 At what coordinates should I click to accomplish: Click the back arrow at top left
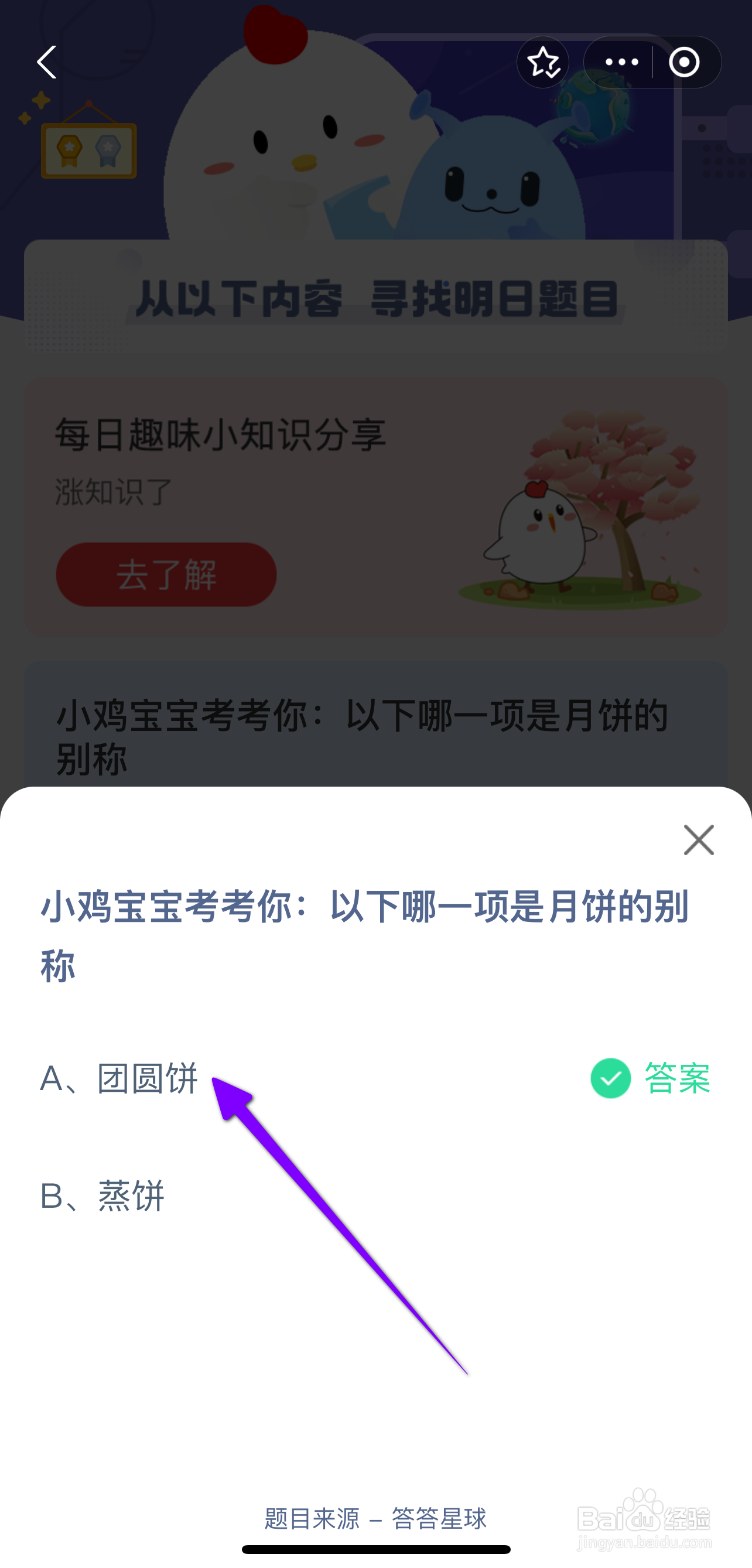click(x=47, y=62)
